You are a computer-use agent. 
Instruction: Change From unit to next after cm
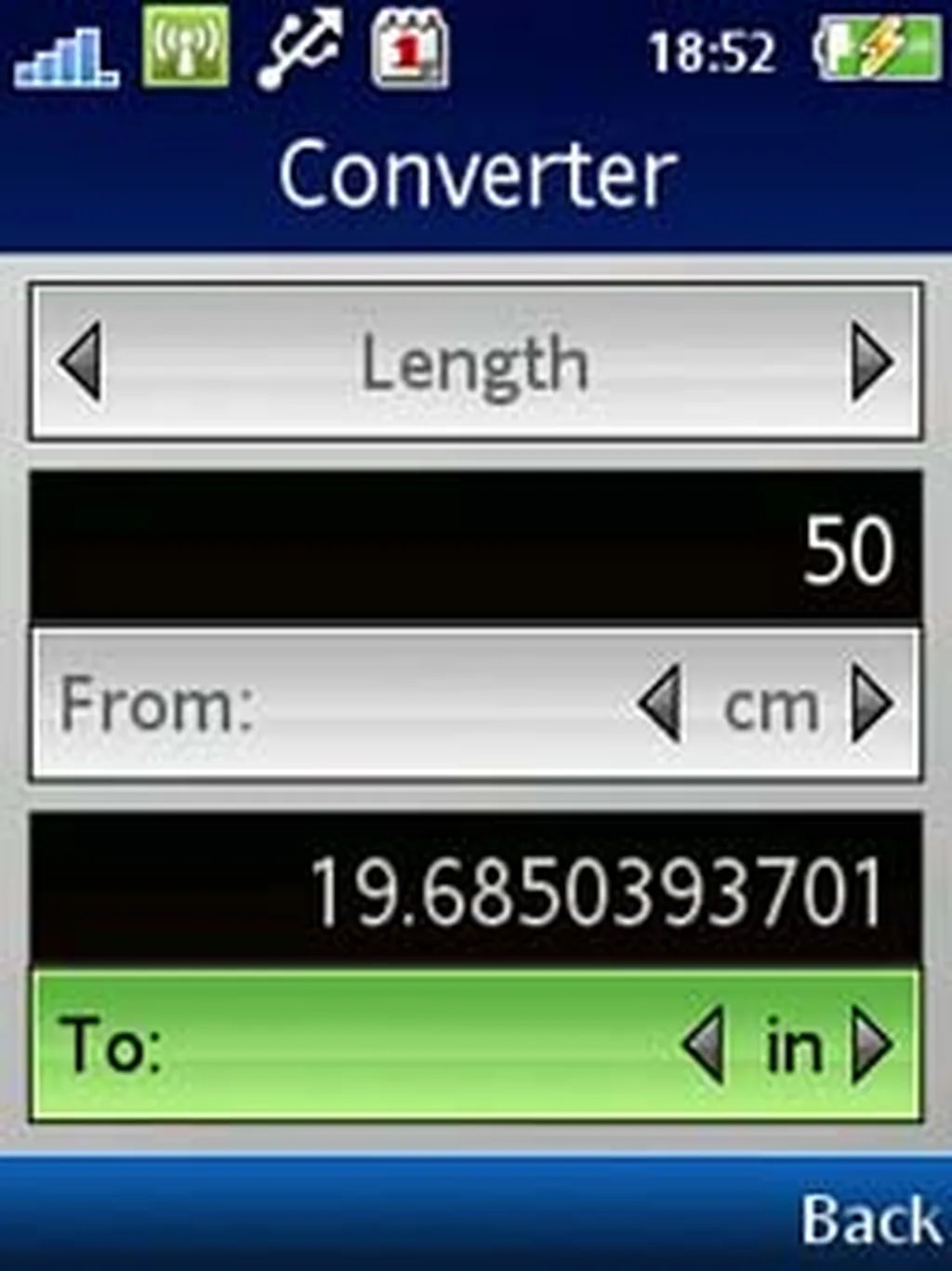(872, 704)
